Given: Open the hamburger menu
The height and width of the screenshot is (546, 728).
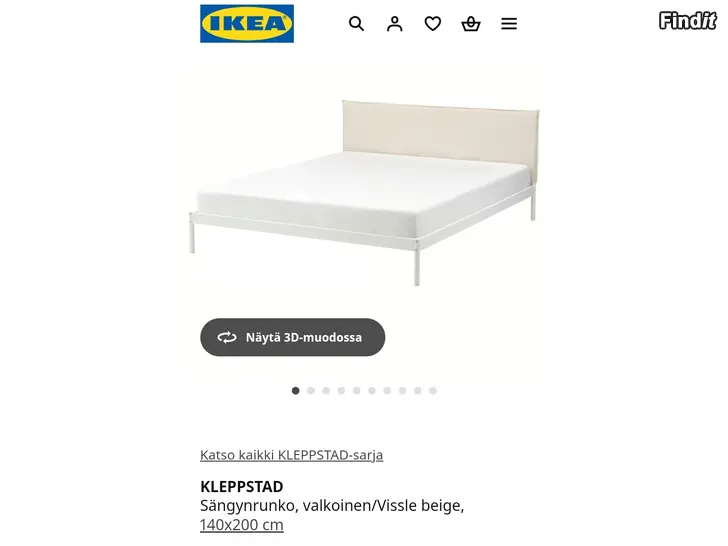Looking at the screenshot, I should point(509,24).
